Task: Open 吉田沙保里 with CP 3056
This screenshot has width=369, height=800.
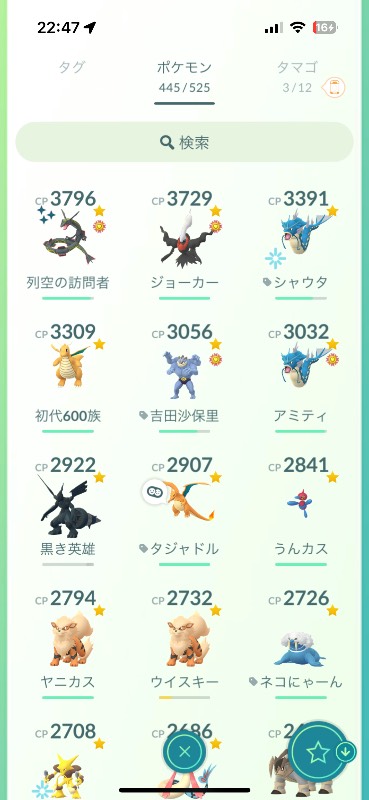Action: 184,377
